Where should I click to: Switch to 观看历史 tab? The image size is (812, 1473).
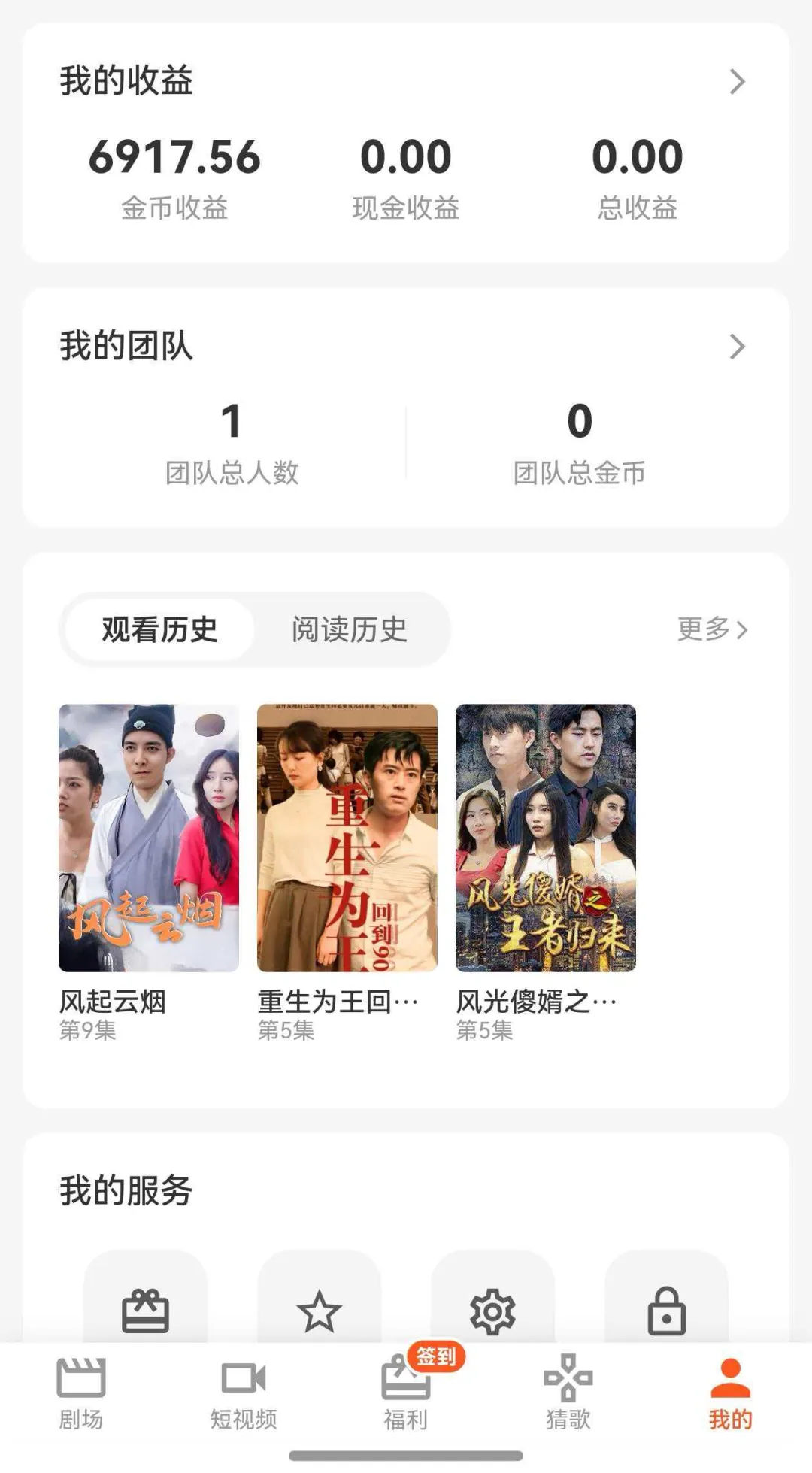pos(159,629)
